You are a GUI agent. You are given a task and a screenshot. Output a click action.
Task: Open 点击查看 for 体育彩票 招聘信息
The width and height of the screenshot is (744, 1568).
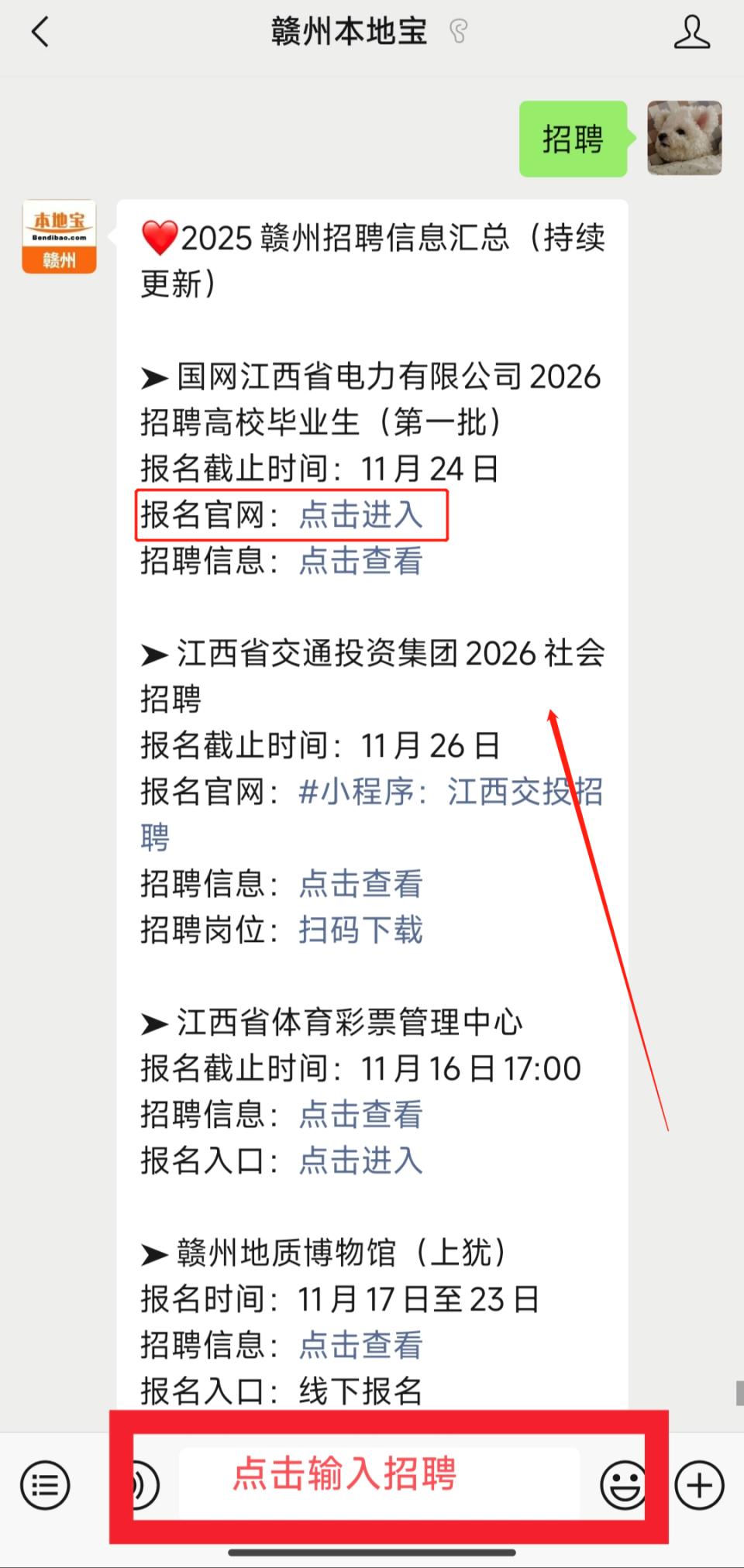[359, 1116]
